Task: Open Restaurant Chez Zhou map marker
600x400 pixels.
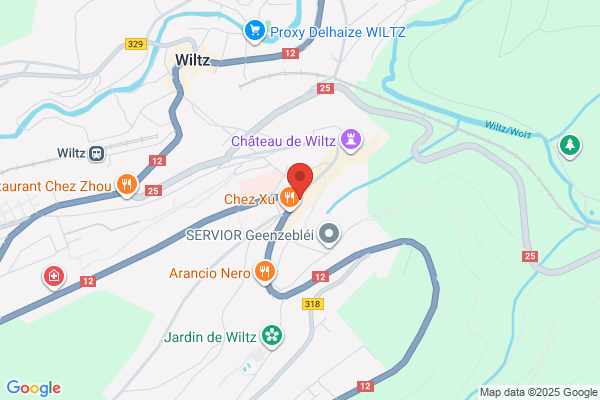Action: (x=127, y=185)
